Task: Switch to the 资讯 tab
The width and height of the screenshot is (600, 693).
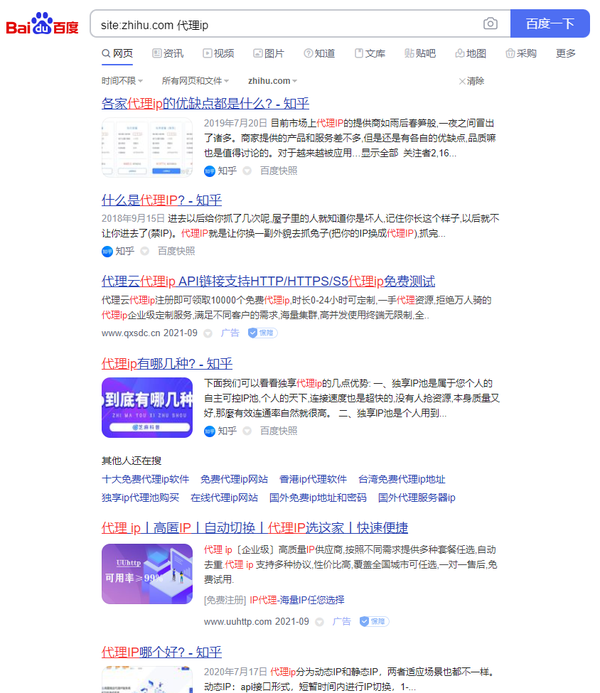Action: click(x=167, y=54)
